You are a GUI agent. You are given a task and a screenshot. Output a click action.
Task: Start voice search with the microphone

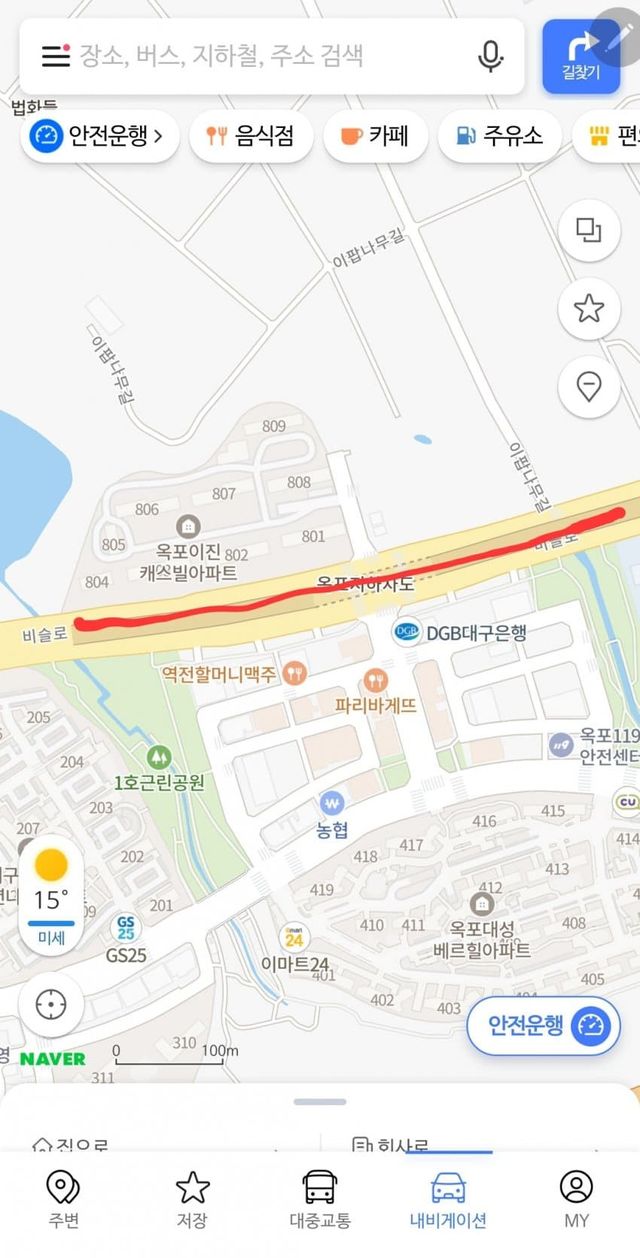pyautogui.click(x=490, y=56)
